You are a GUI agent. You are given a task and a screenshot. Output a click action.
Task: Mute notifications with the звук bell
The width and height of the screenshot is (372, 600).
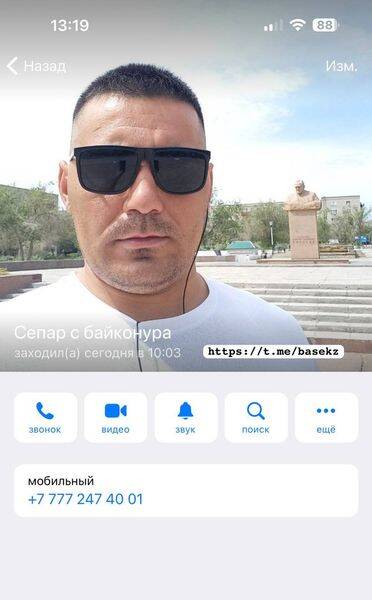coord(186,417)
